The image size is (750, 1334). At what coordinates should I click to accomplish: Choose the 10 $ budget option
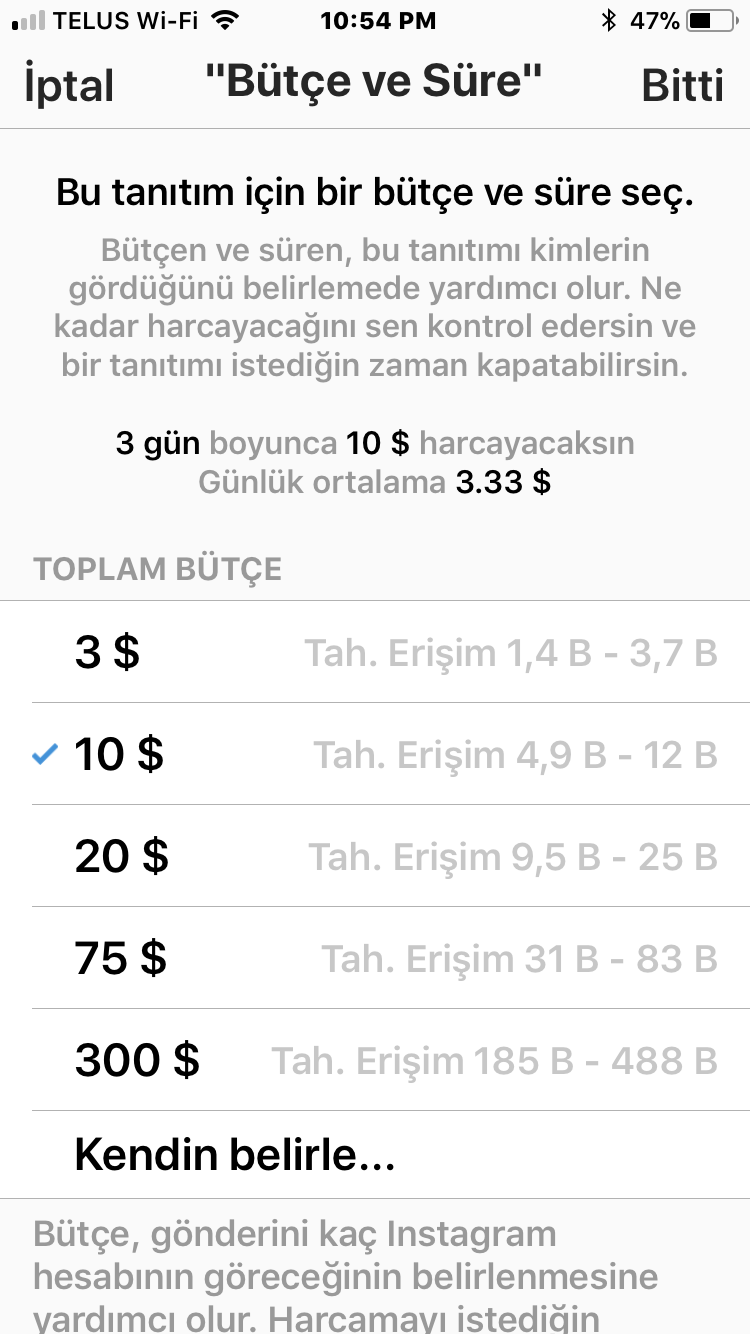pos(375,754)
